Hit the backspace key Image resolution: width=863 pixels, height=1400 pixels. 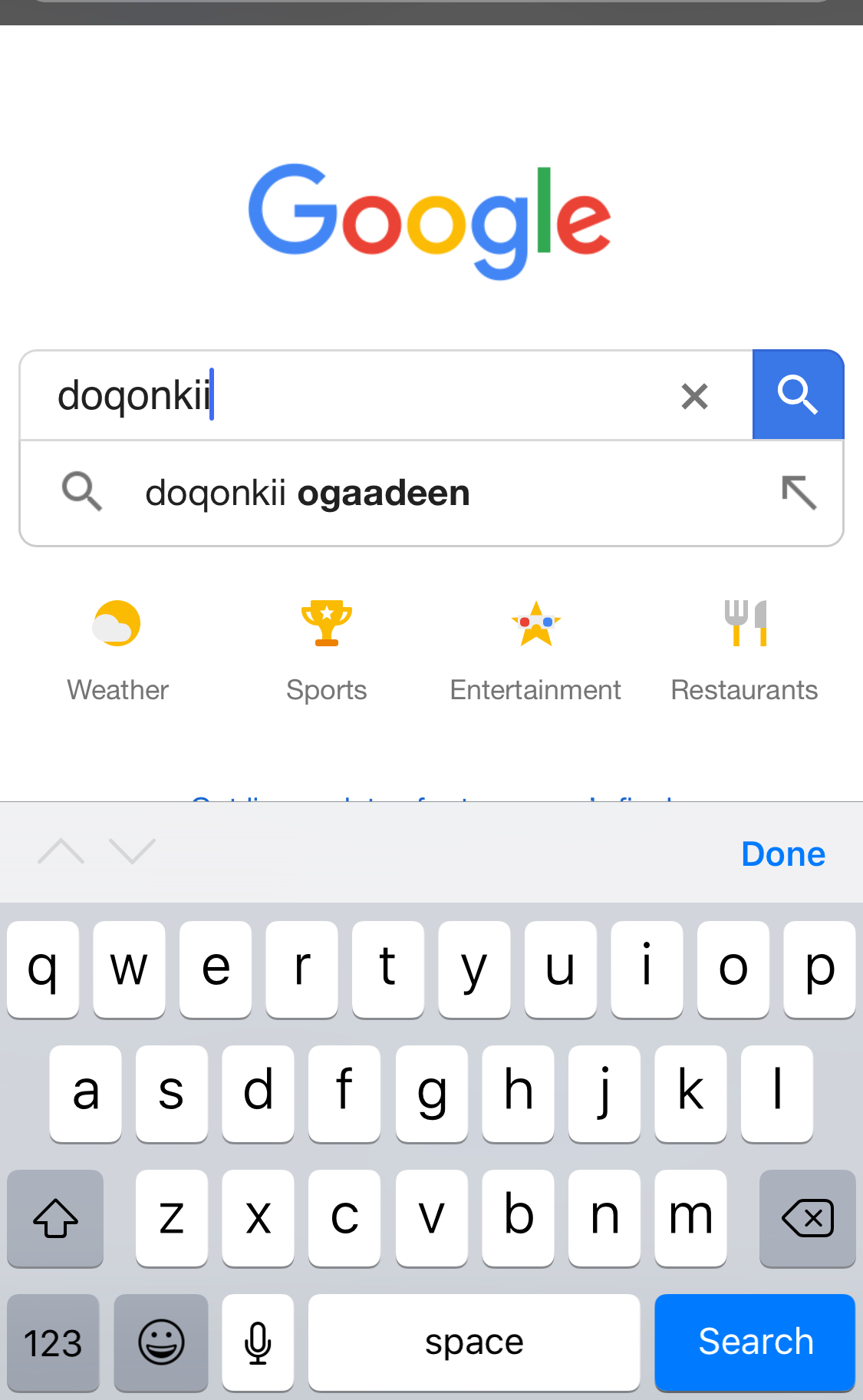click(807, 1217)
